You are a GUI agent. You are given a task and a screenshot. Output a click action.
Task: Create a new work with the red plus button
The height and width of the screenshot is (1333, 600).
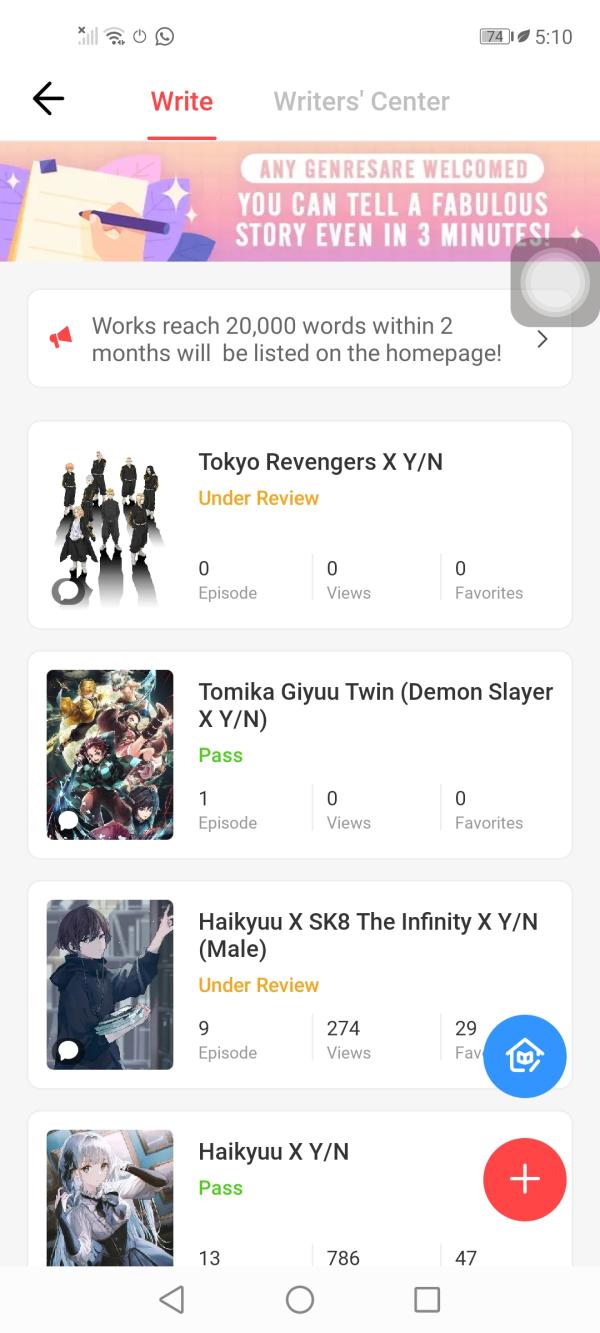(x=524, y=1180)
